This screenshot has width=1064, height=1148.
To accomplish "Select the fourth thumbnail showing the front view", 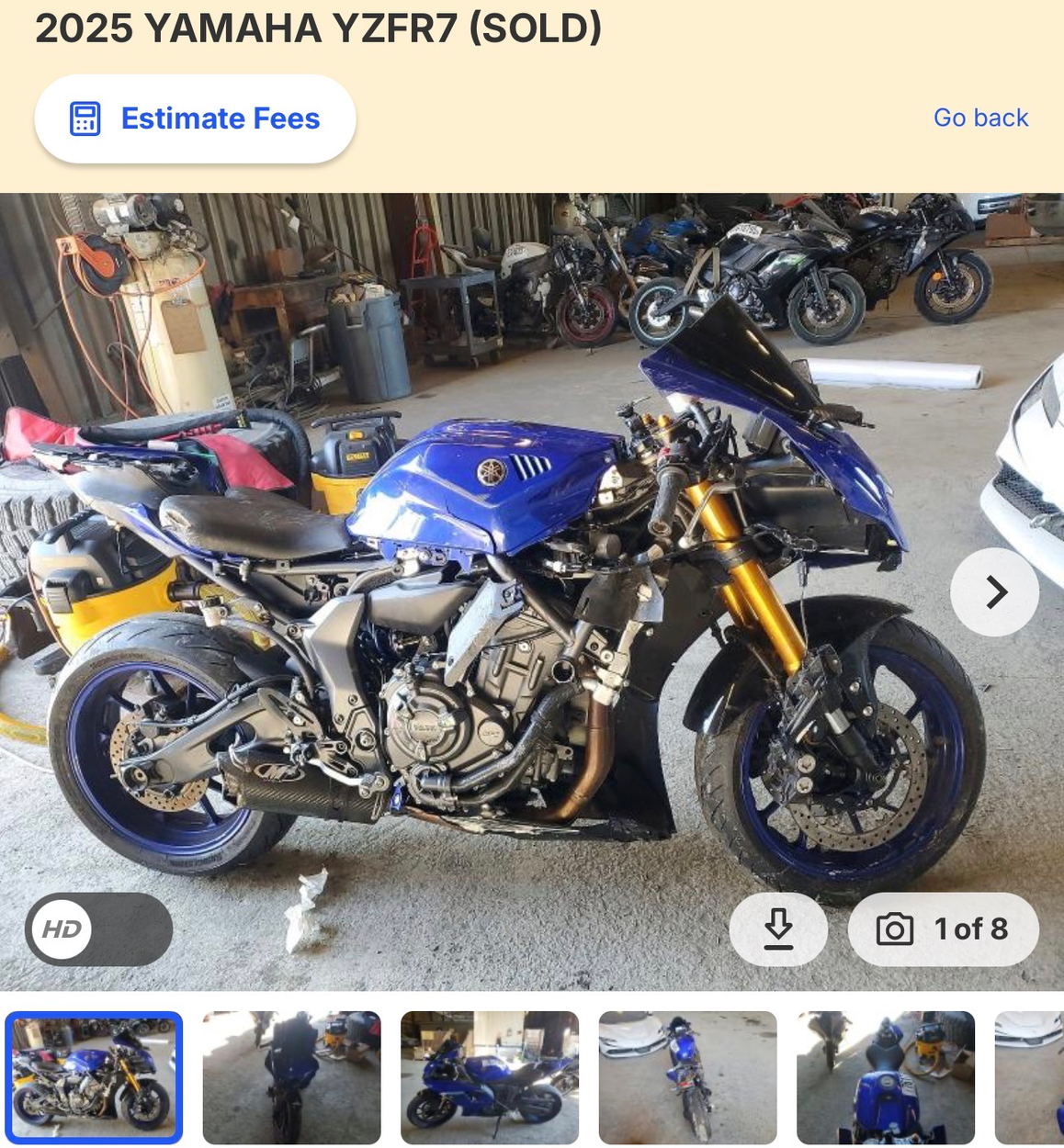I will coord(687,1077).
